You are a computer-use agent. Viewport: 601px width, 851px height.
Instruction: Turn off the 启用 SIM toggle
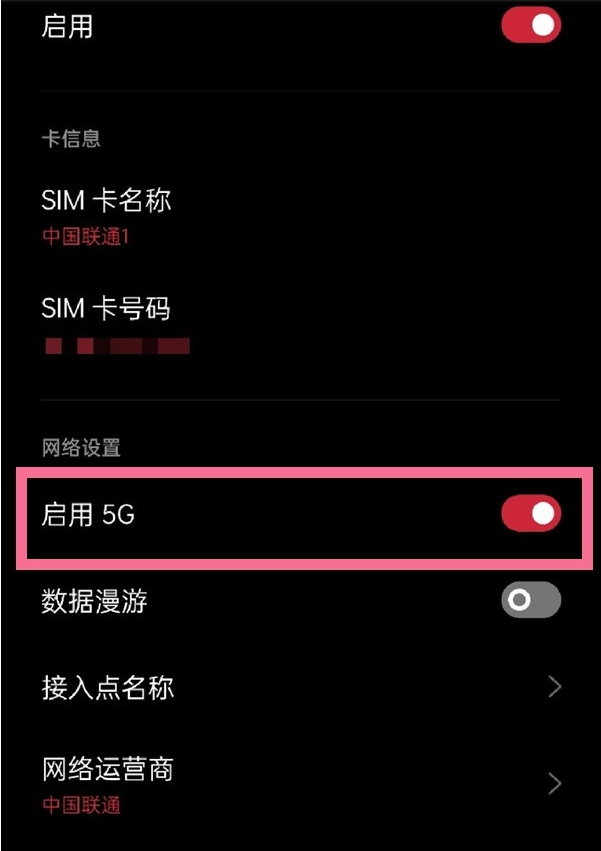pos(530,26)
